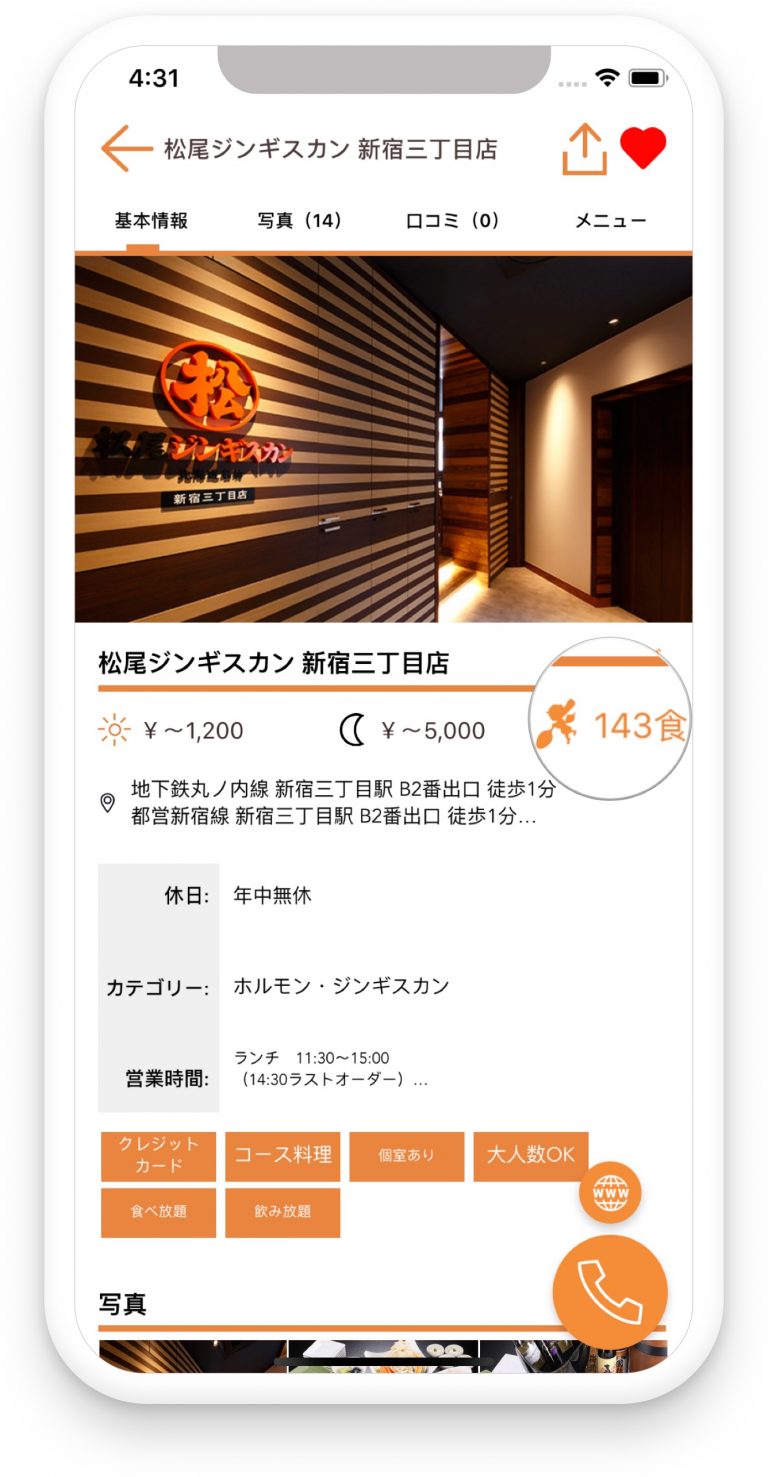Remove the restaurant from favorites (red heart)
768x1477 pixels.
coord(643,149)
